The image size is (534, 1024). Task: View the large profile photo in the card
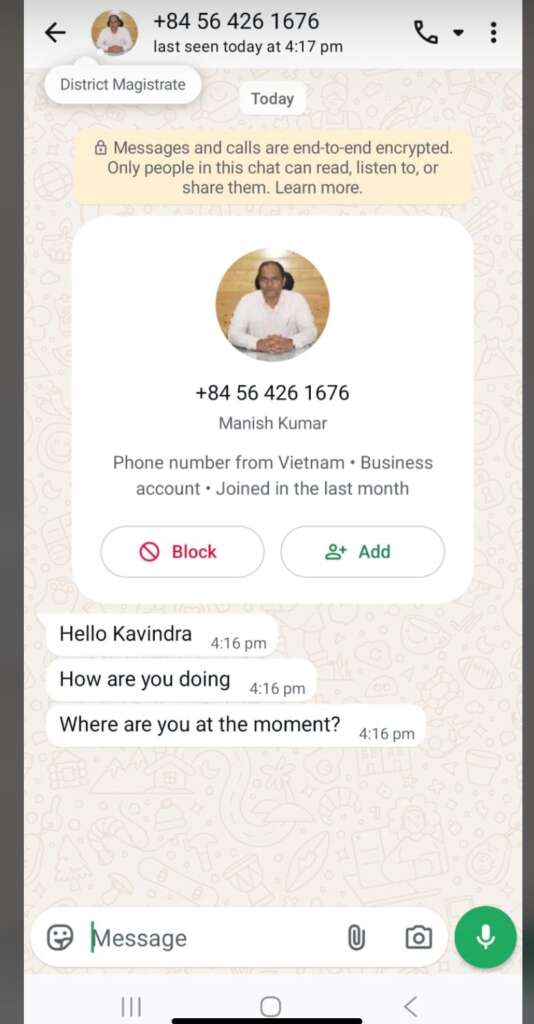click(x=273, y=305)
